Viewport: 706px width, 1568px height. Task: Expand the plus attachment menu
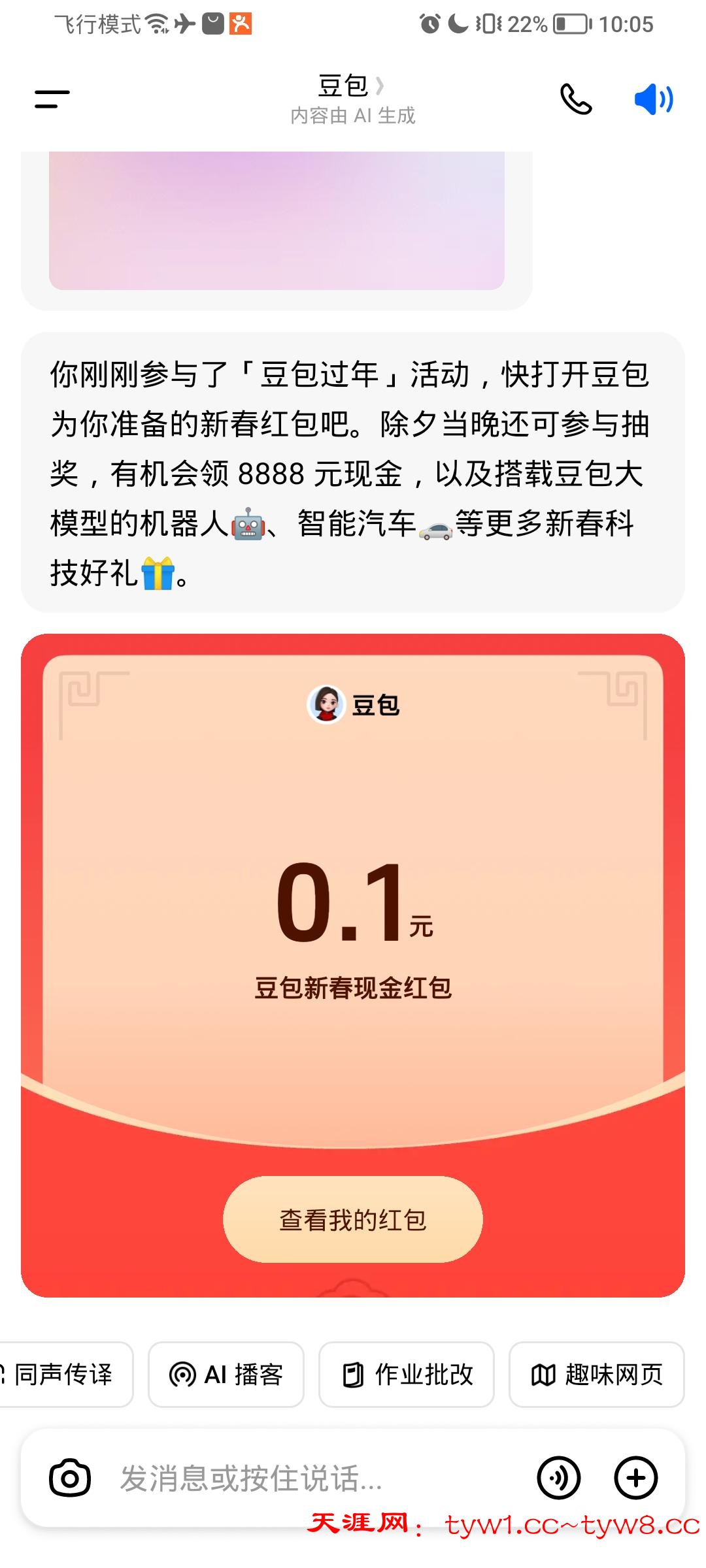coord(636,1478)
